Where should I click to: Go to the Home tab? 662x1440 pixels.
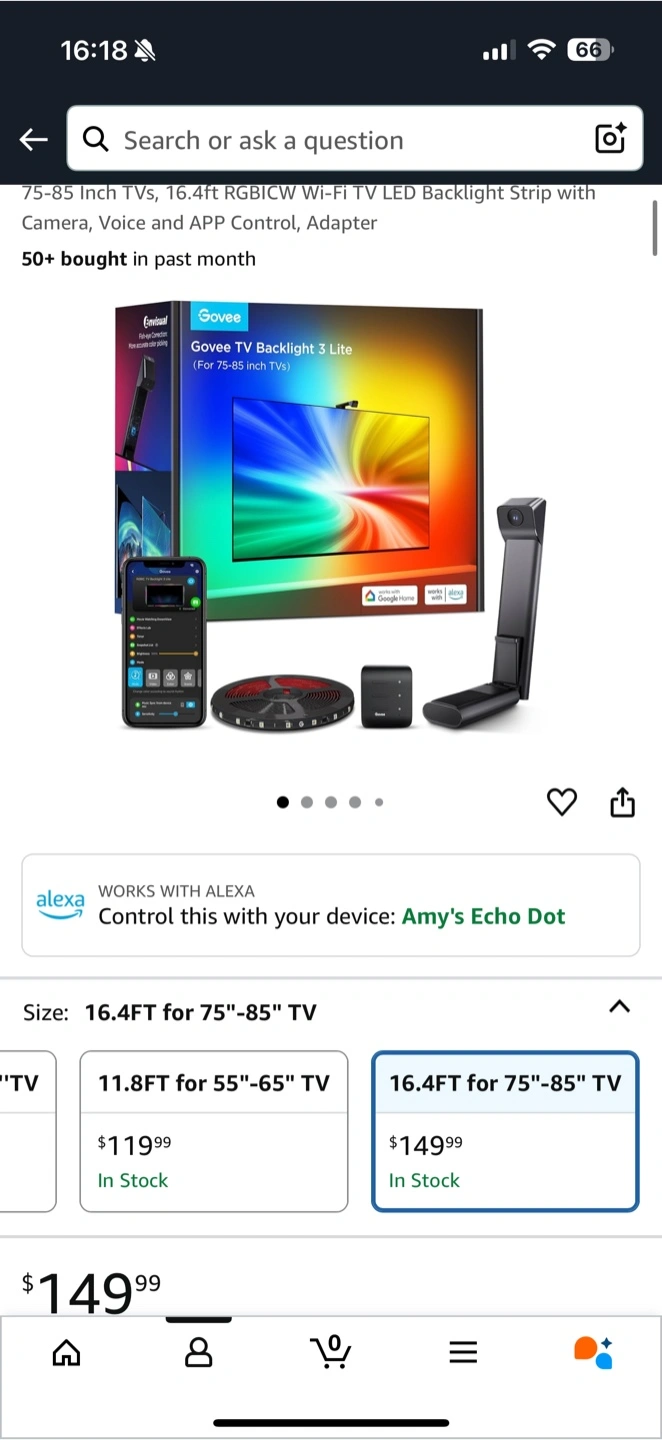pyautogui.click(x=66, y=1353)
